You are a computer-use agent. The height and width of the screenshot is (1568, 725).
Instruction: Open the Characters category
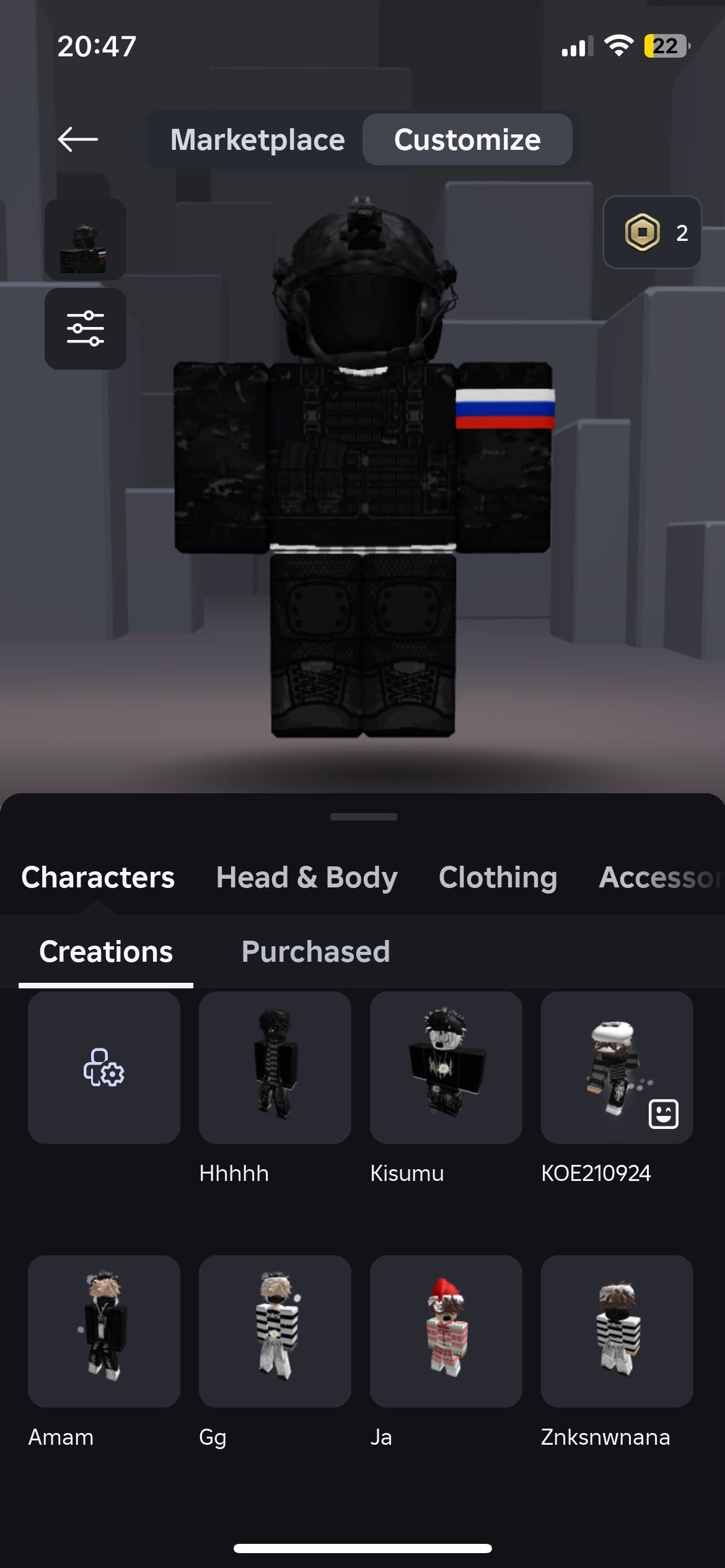[98, 878]
